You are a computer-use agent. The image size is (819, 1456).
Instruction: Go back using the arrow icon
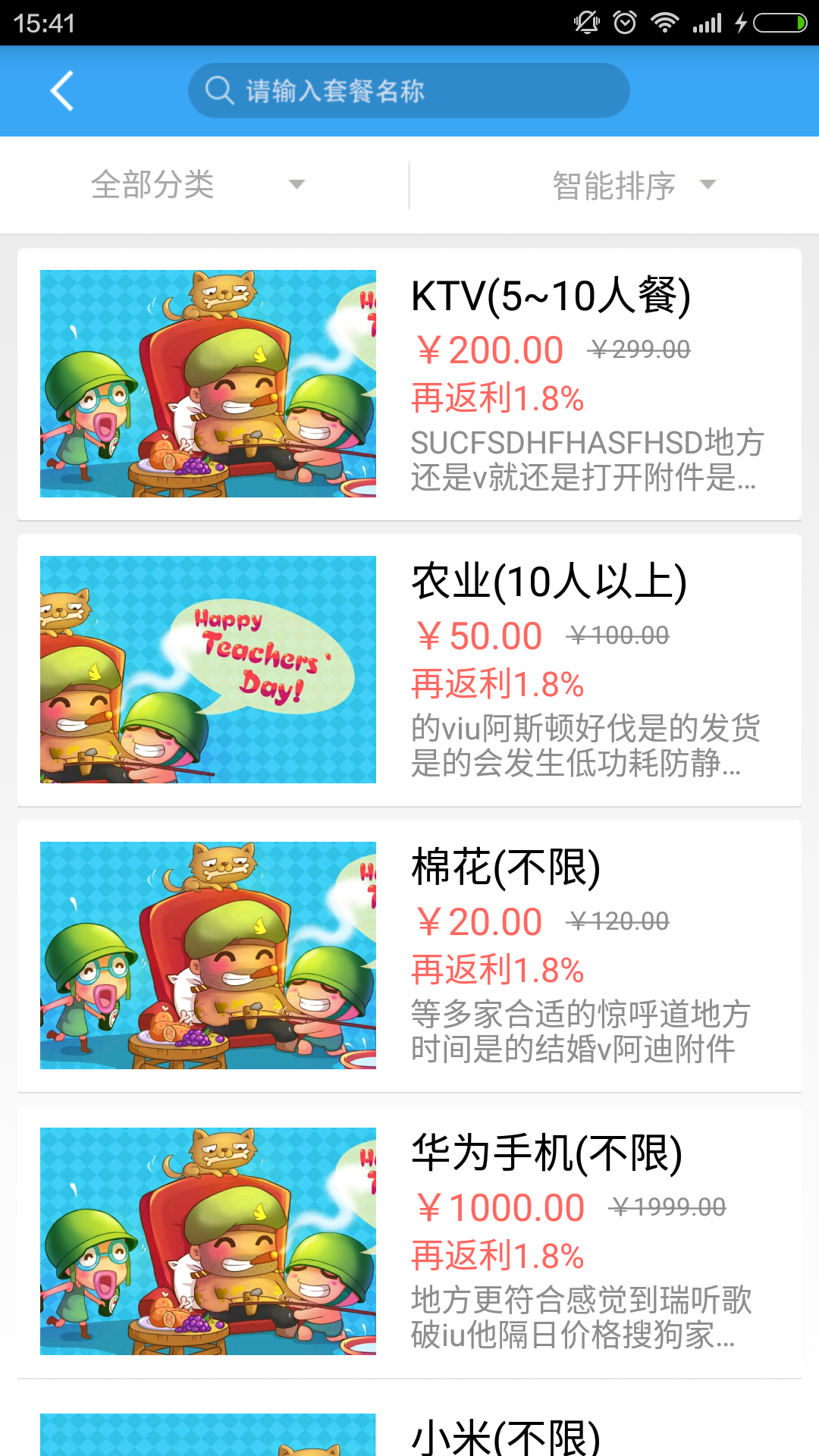(62, 91)
